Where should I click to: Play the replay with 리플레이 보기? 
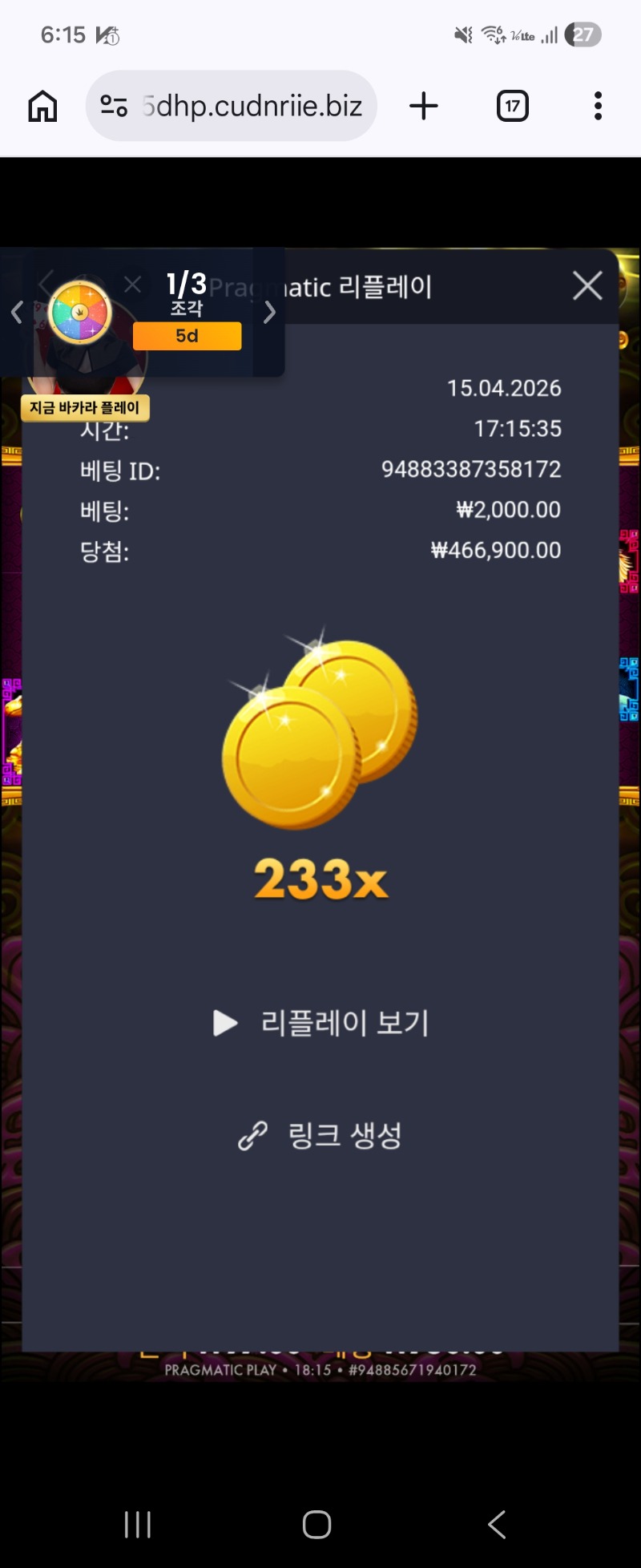pos(322,1023)
